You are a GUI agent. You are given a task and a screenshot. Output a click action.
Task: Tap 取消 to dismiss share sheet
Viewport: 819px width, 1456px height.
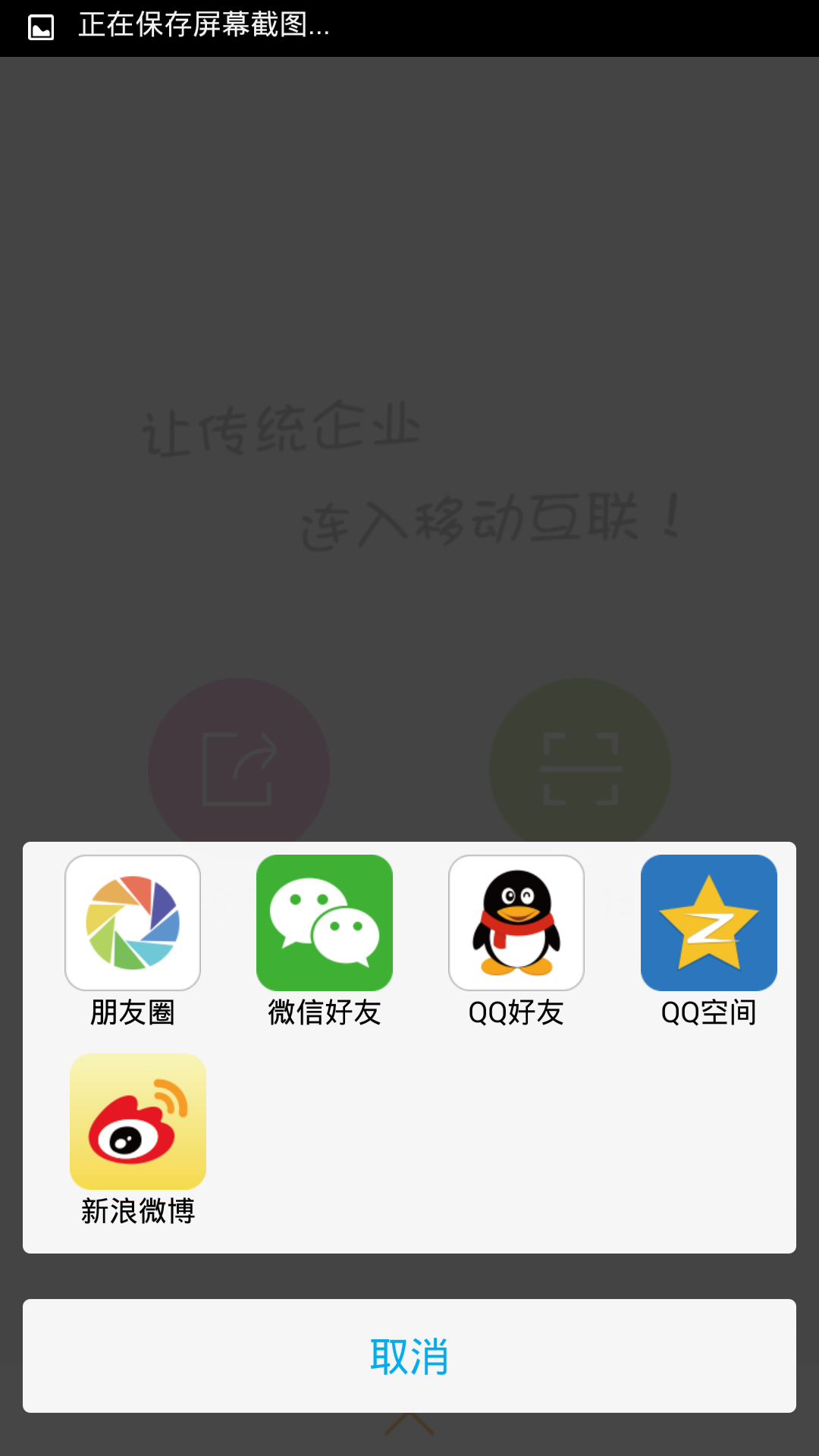(409, 1356)
